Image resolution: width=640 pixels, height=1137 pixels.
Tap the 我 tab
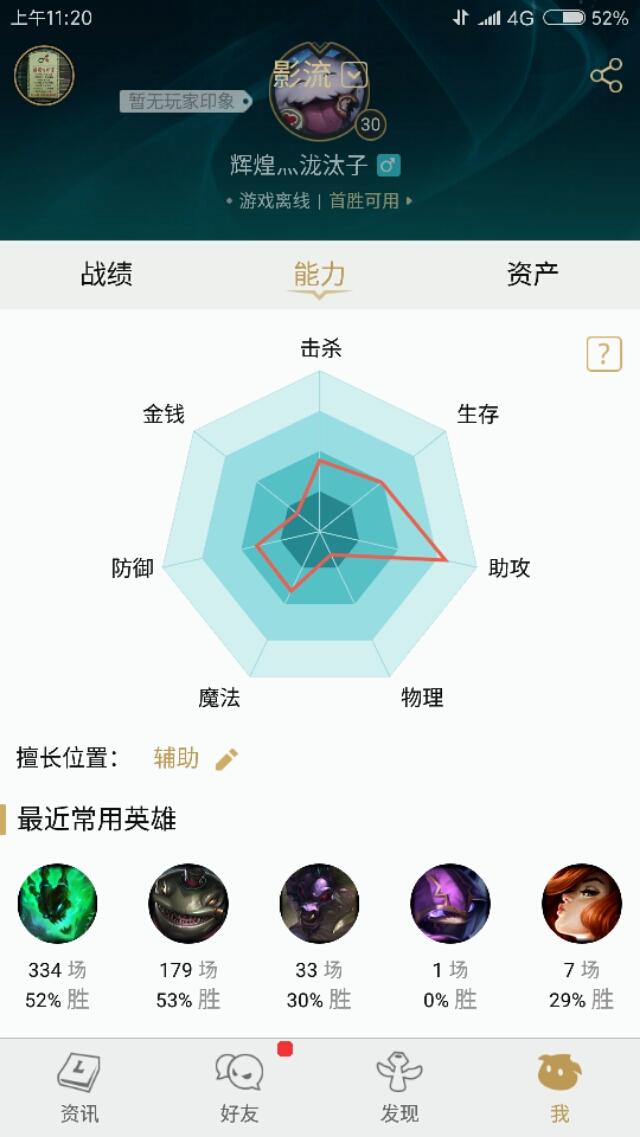coord(559,1088)
